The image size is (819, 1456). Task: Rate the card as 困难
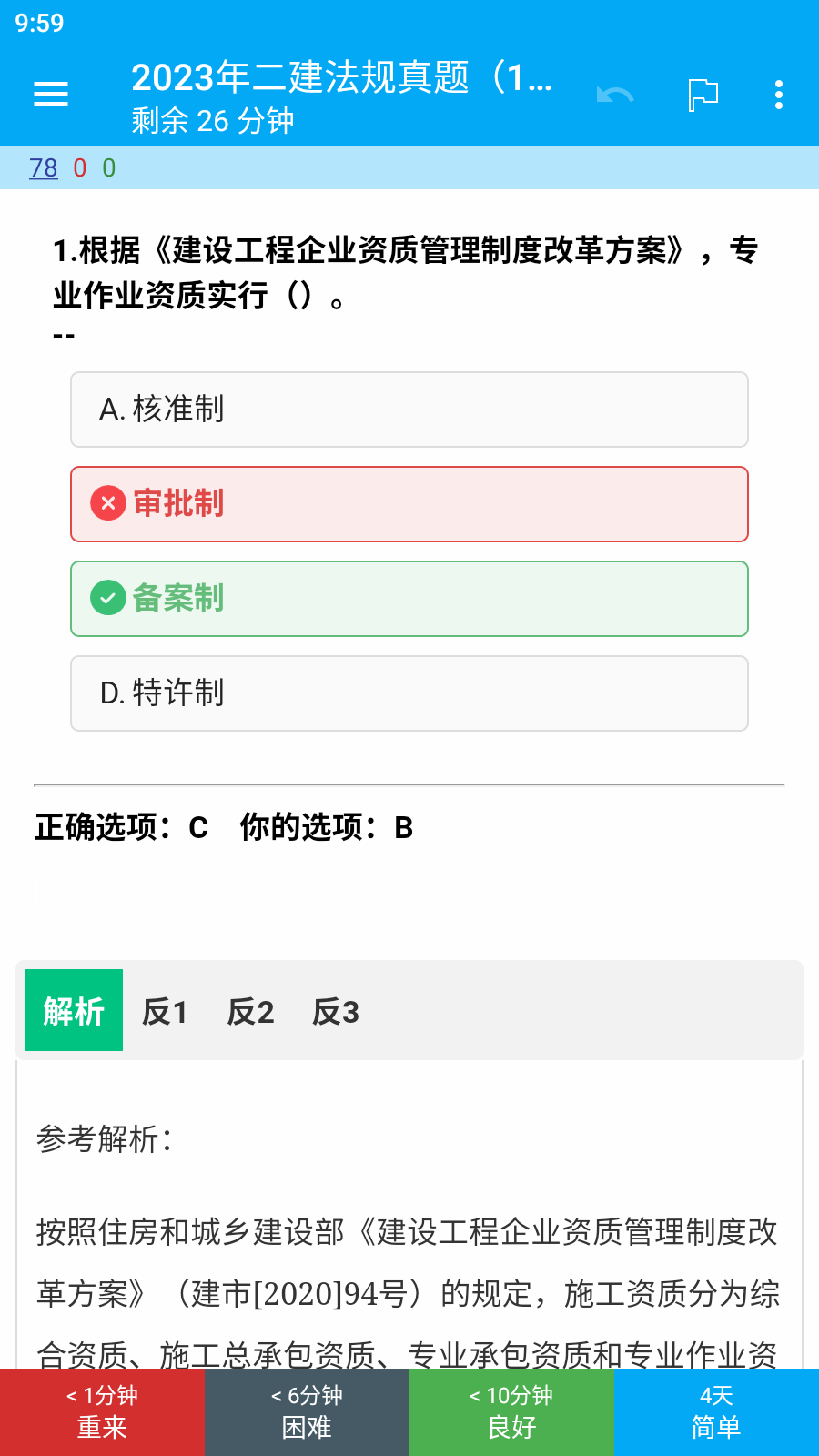pyautogui.click(x=307, y=1412)
